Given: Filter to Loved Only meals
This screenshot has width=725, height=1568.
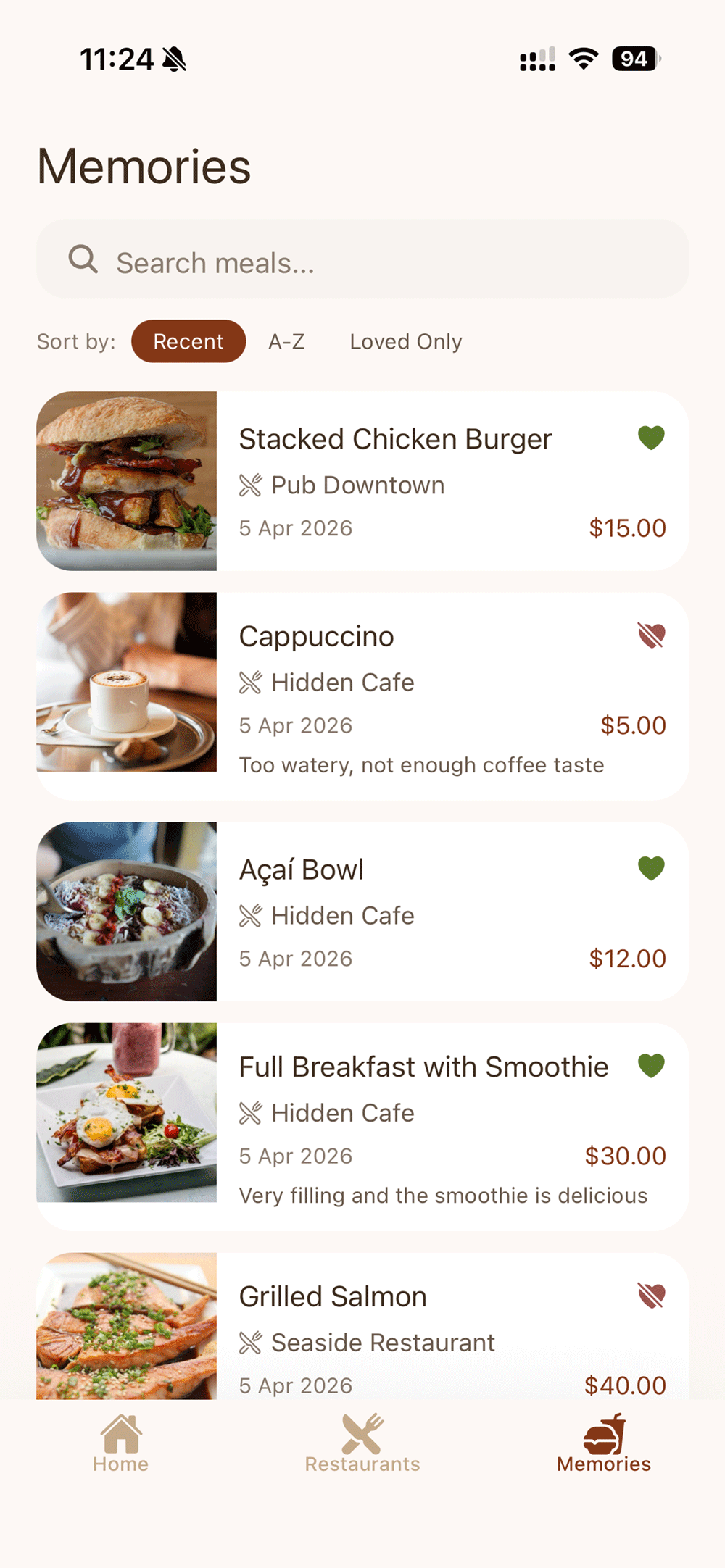Looking at the screenshot, I should 406,341.
